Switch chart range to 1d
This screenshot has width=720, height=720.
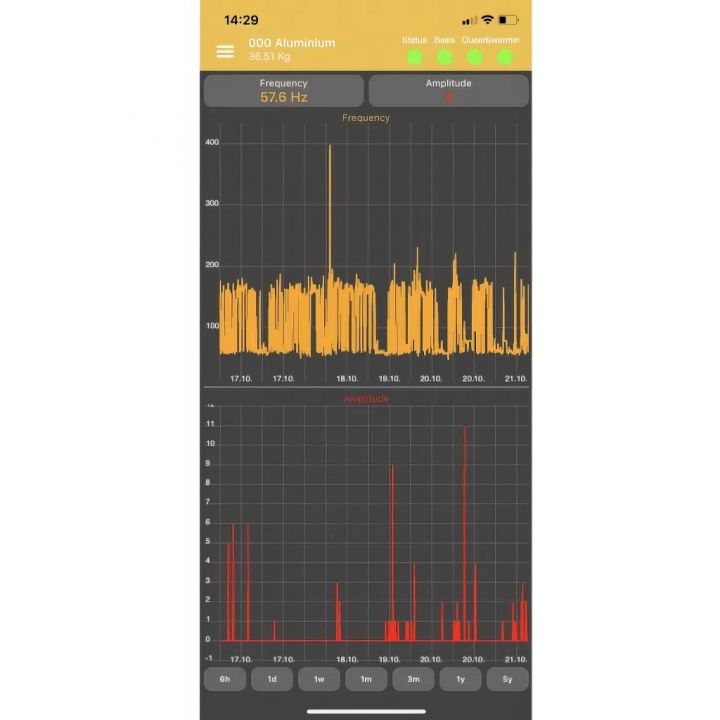tap(271, 679)
